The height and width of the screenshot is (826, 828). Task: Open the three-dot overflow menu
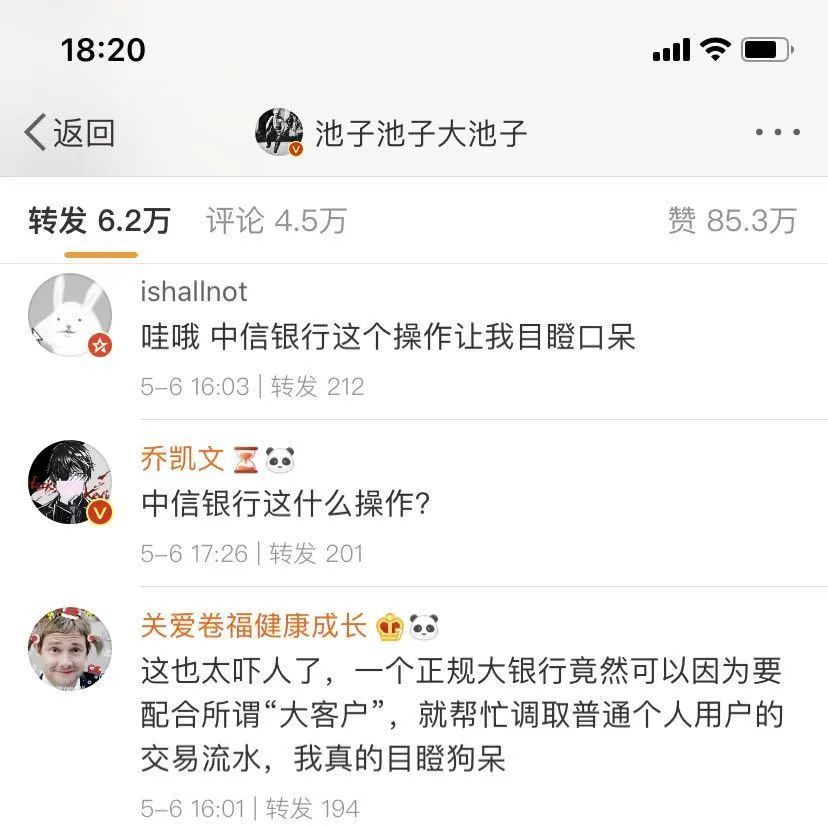point(777,132)
